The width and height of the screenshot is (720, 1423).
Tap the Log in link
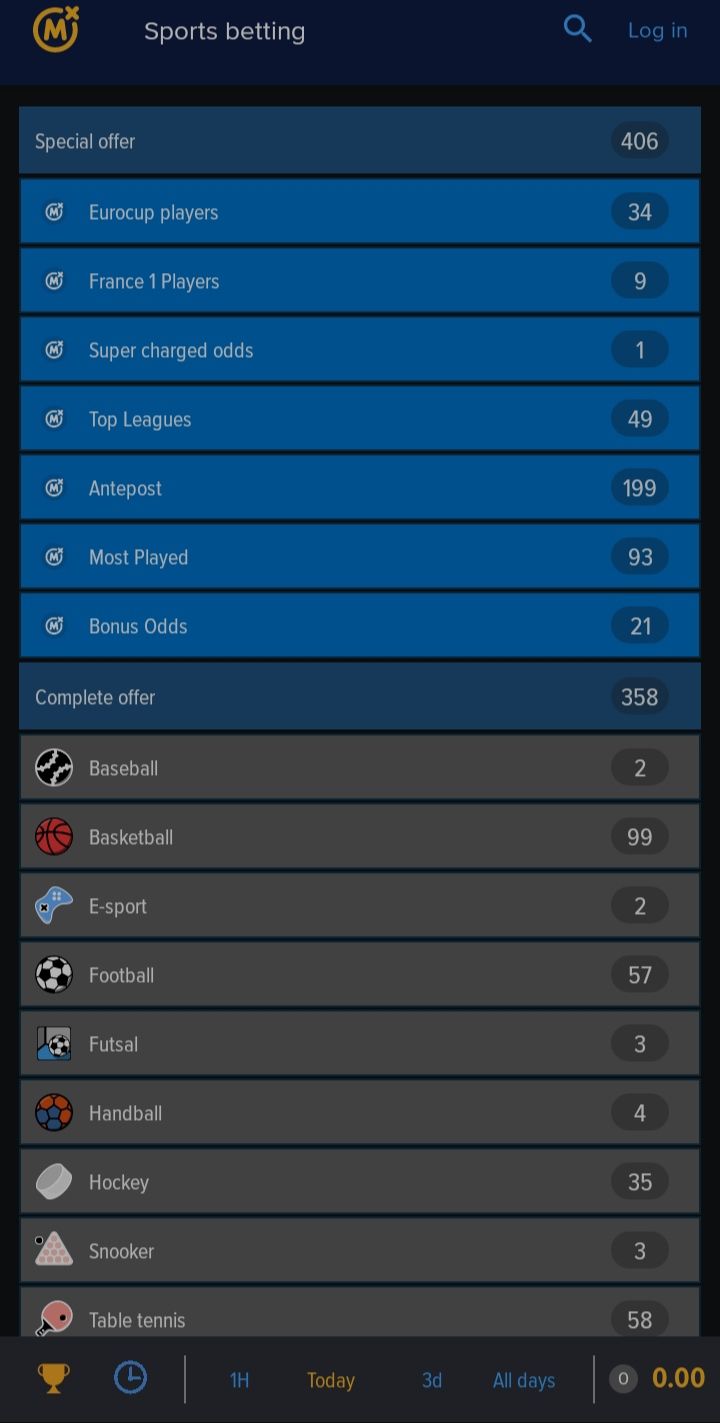(657, 31)
